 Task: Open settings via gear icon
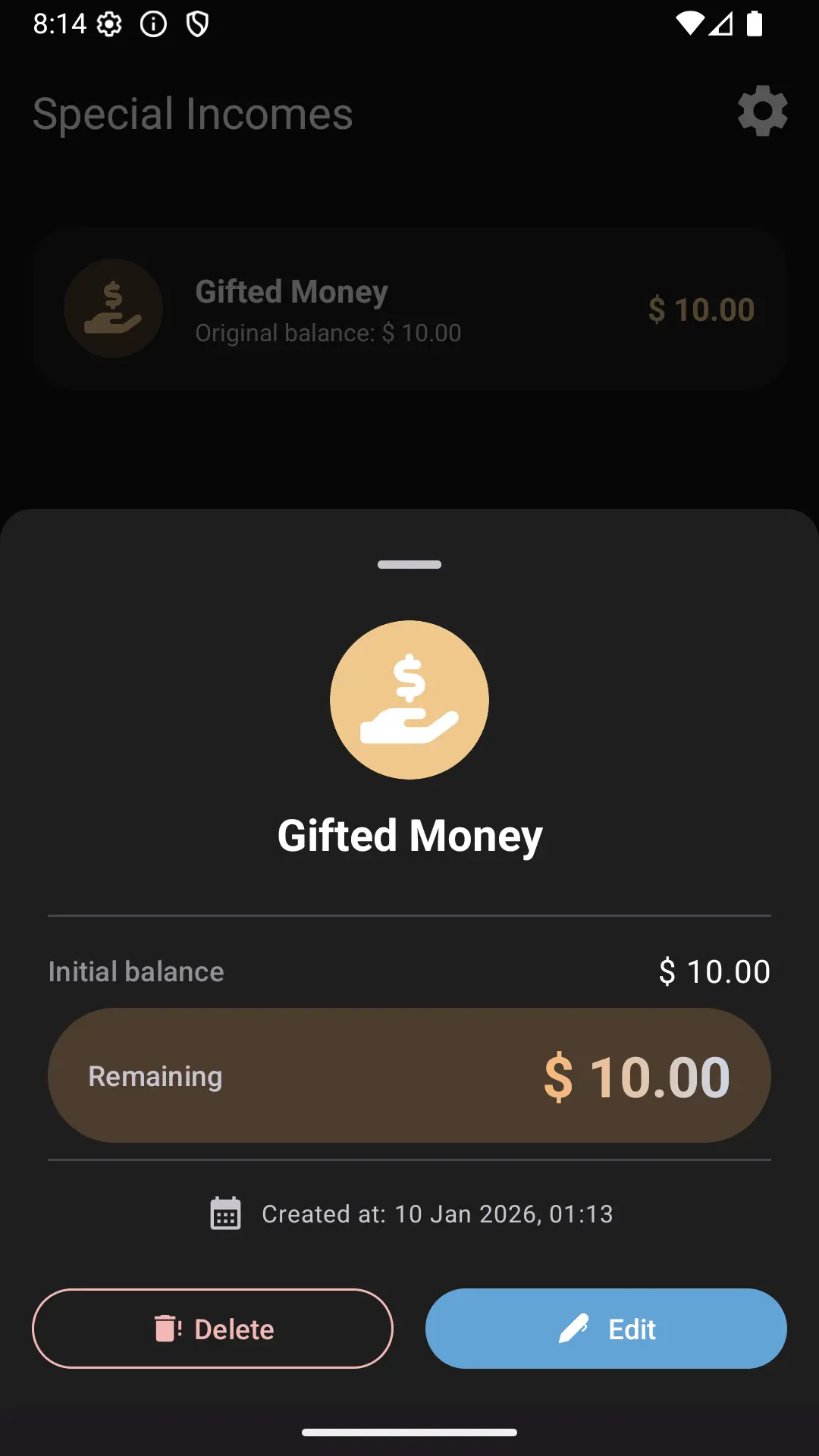[x=763, y=111]
